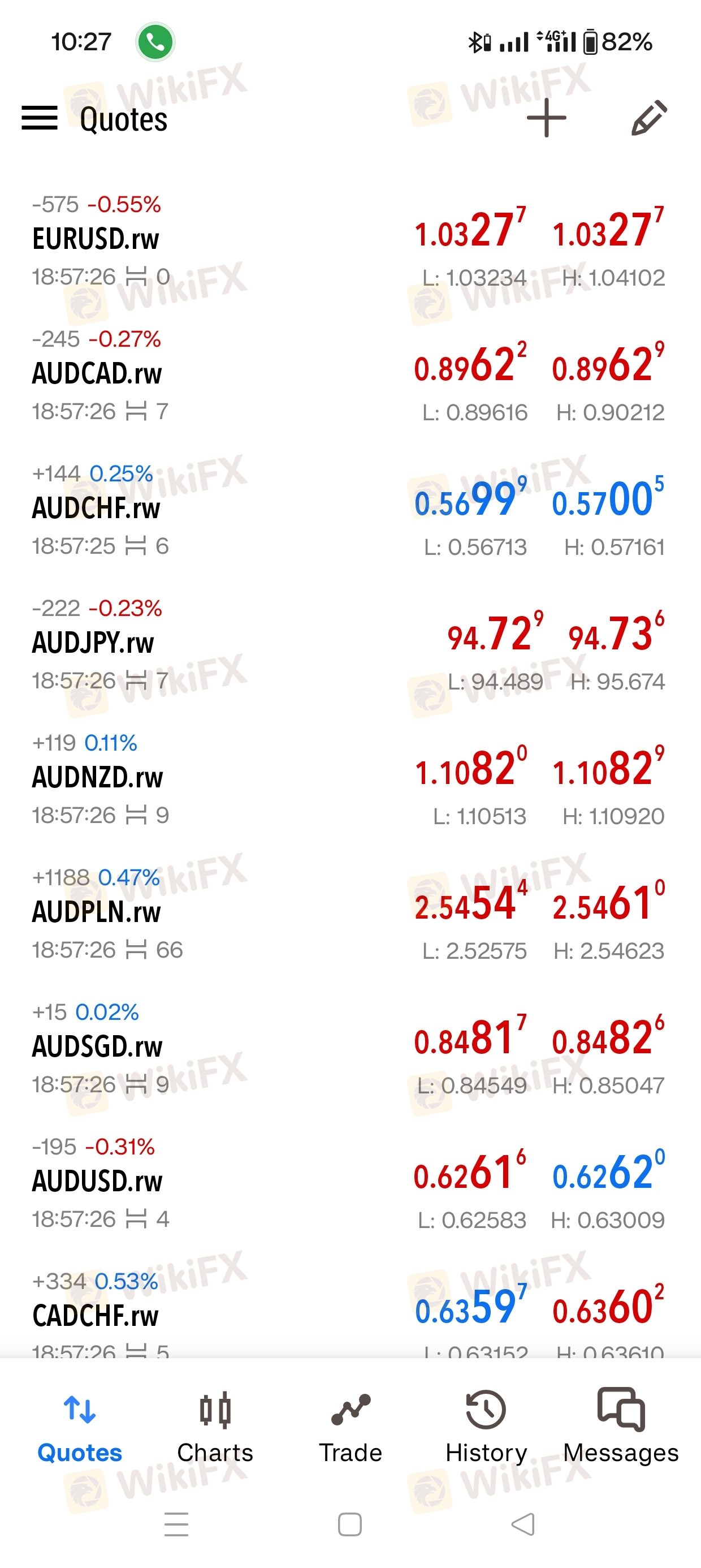Select the AUDPLN.rw symbol row
This screenshot has width=701, height=1568.
[350, 914]
